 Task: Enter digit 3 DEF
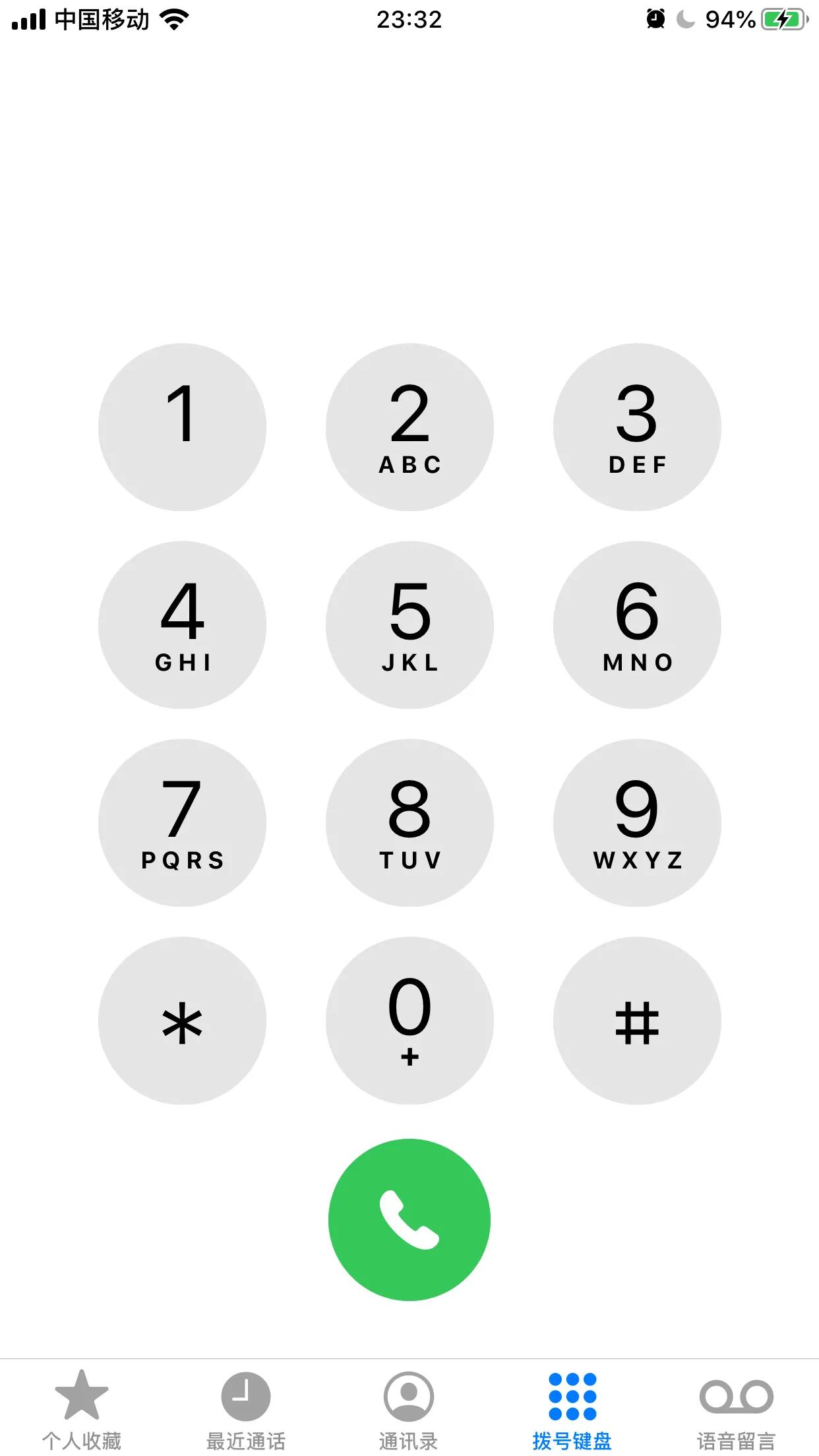(637, 427)
